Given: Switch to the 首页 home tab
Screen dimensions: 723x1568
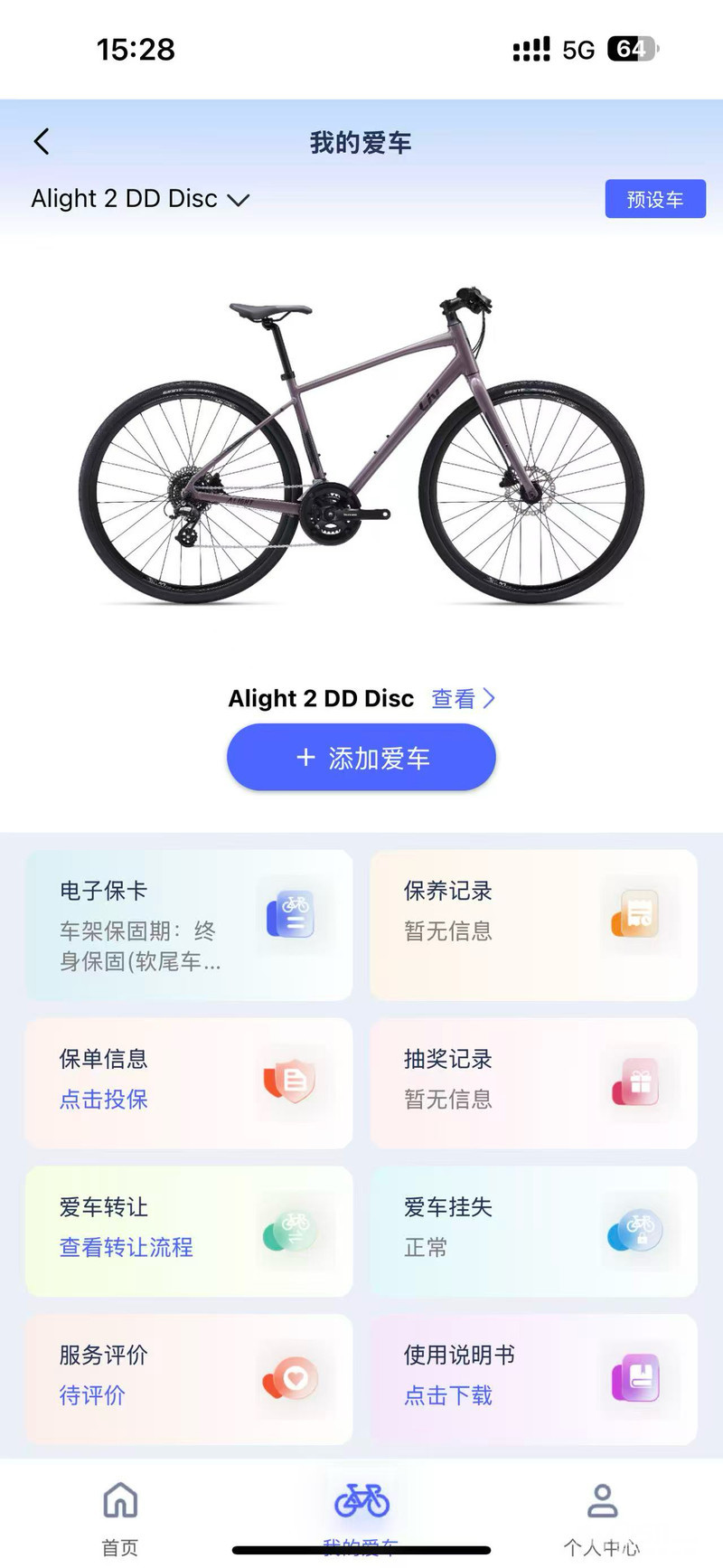Looking at the screenshot, I should click(x=120, y=1514).
